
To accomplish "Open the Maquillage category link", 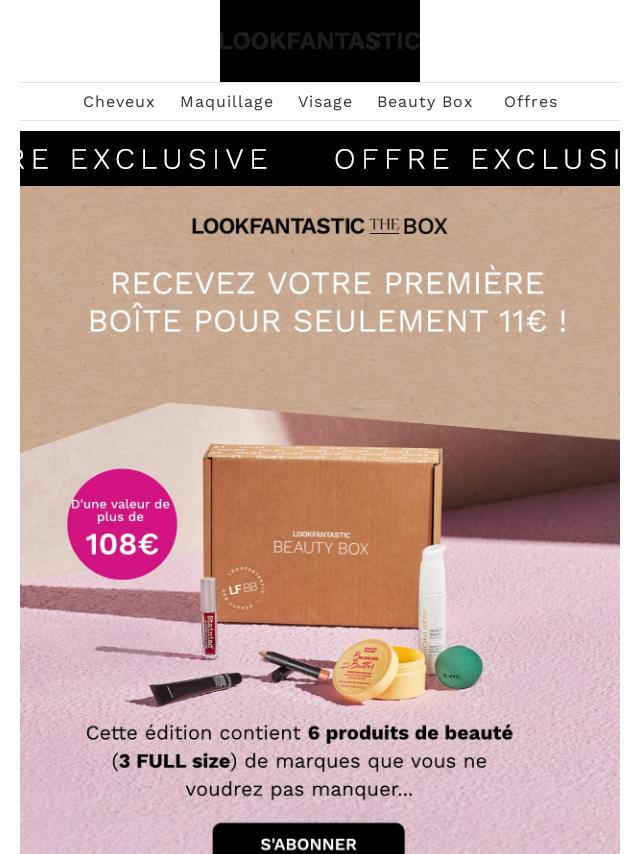I will point(226,102).
